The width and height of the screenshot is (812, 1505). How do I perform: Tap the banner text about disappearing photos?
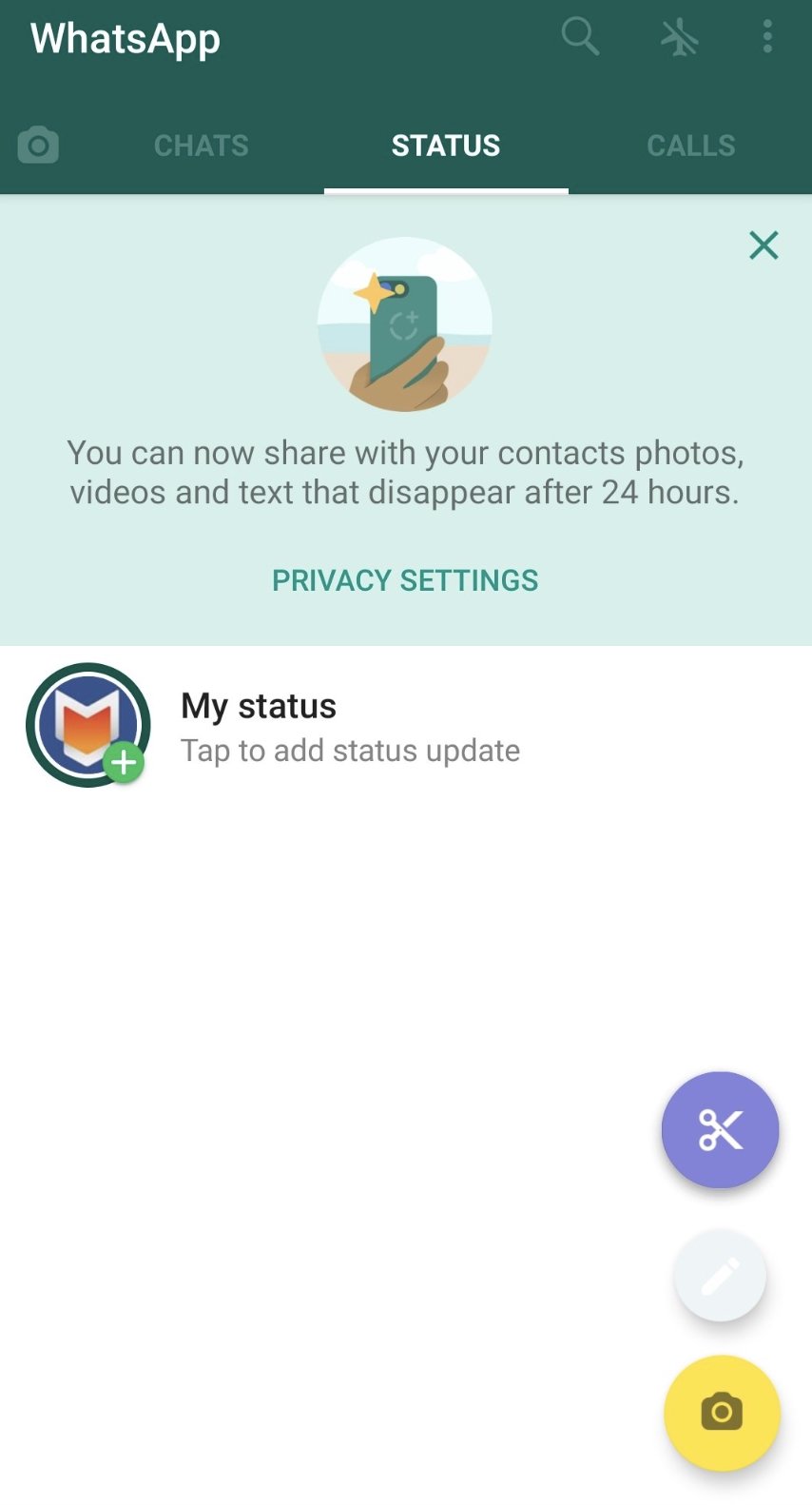pos(405,472)
